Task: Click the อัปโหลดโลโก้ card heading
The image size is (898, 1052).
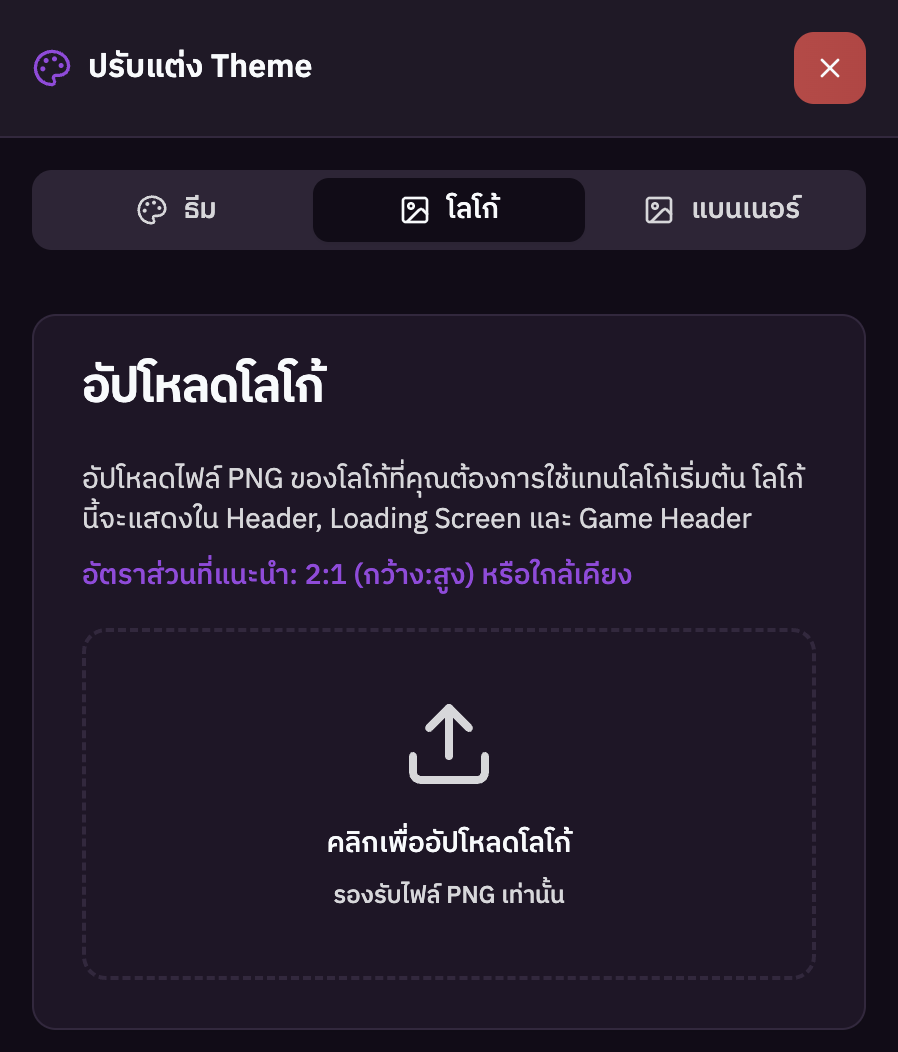Action: tap(204, 384)
